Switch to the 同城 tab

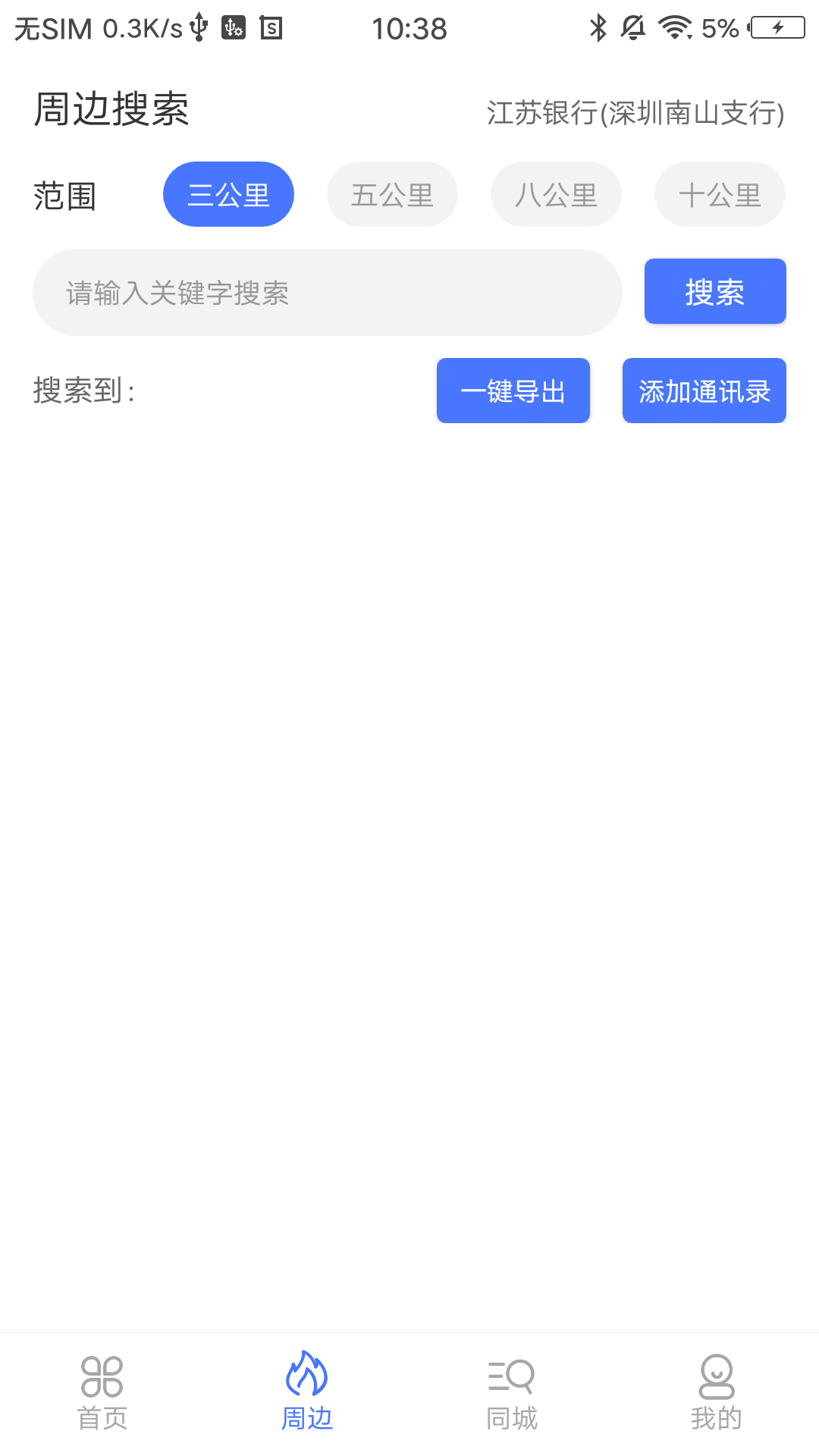click(x=512, y=1393)
